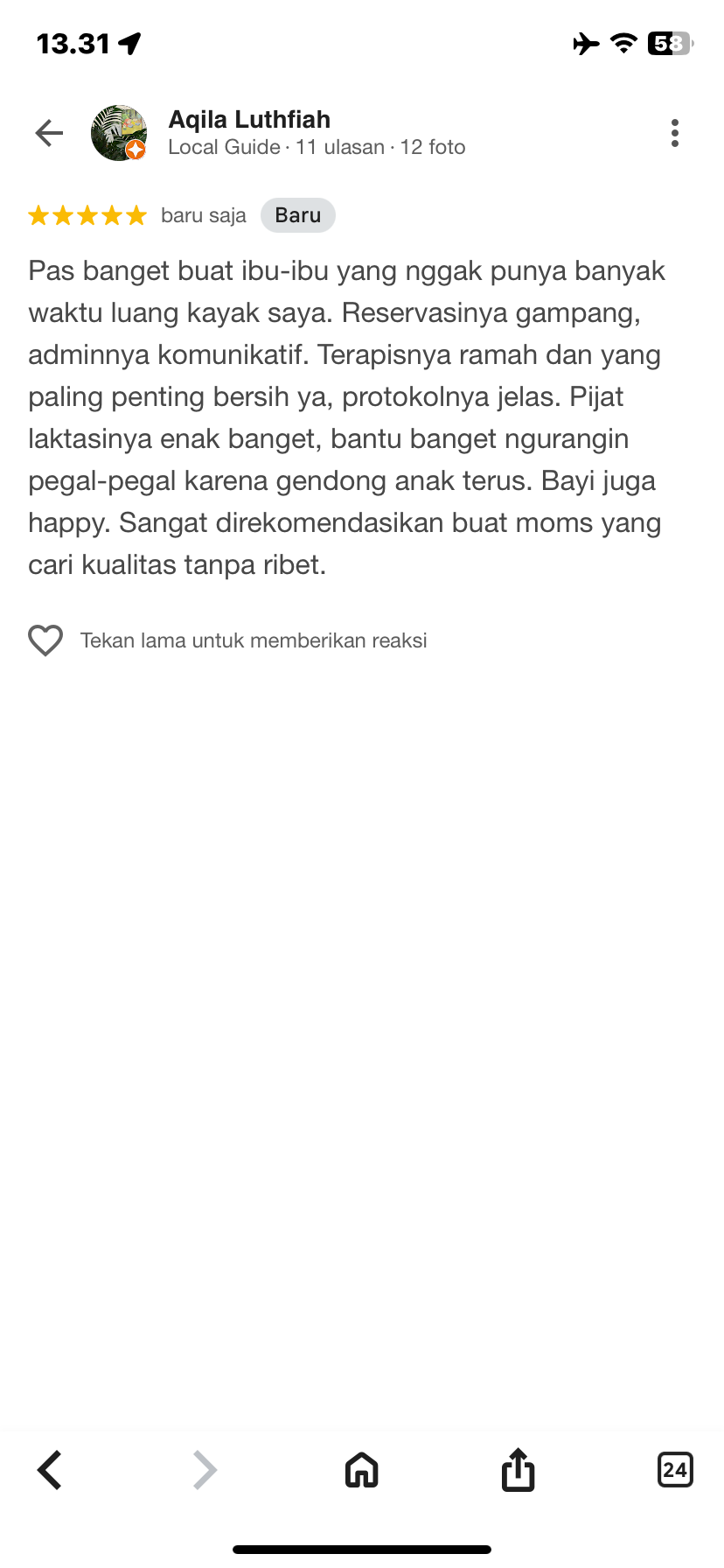This screenshot has width=724, height=1568.
Task: Go to the browser home page
Action: pyautogui.click(x=362, y=1470)
